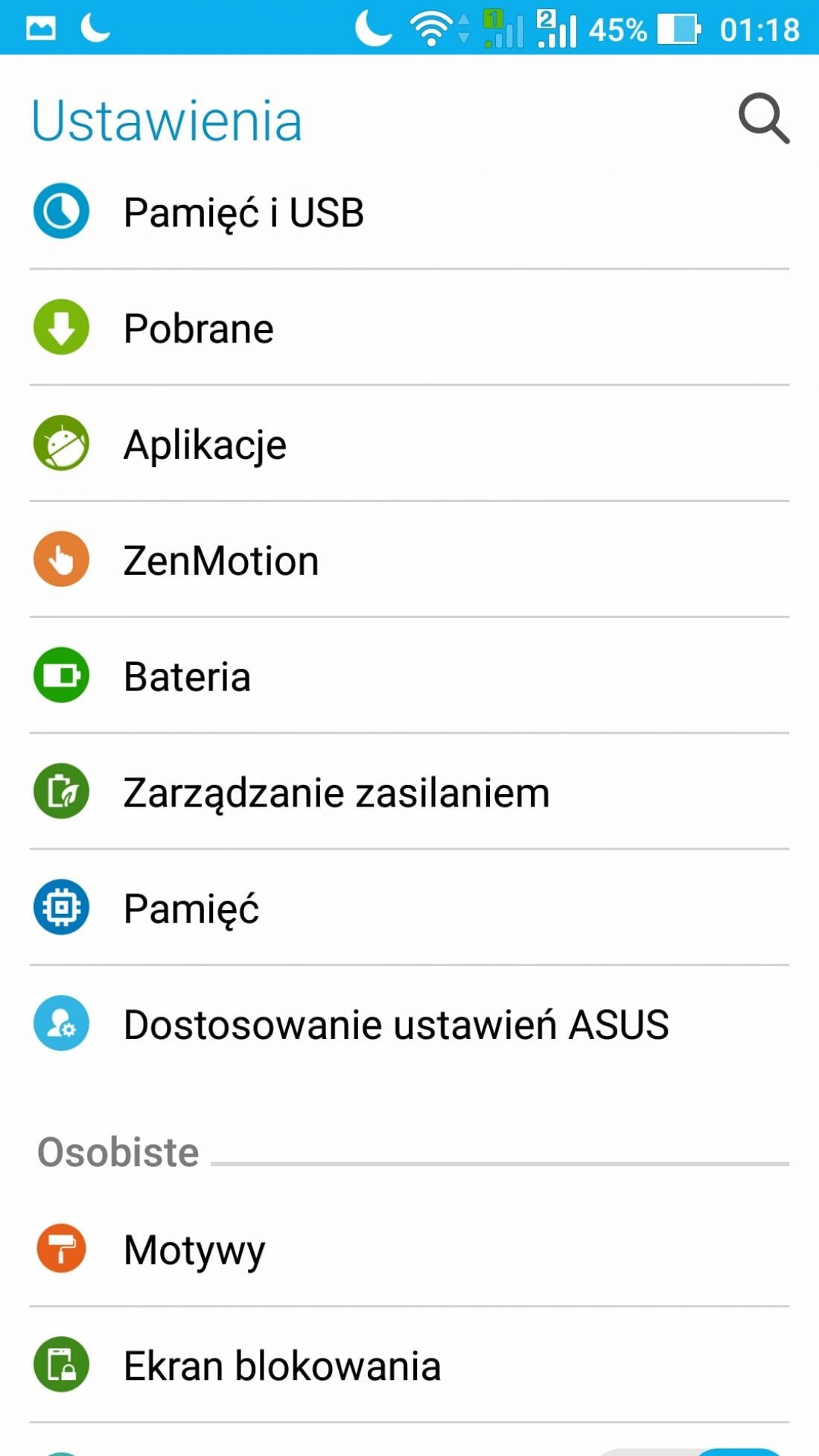View Bateria settings

coord(409,676)
